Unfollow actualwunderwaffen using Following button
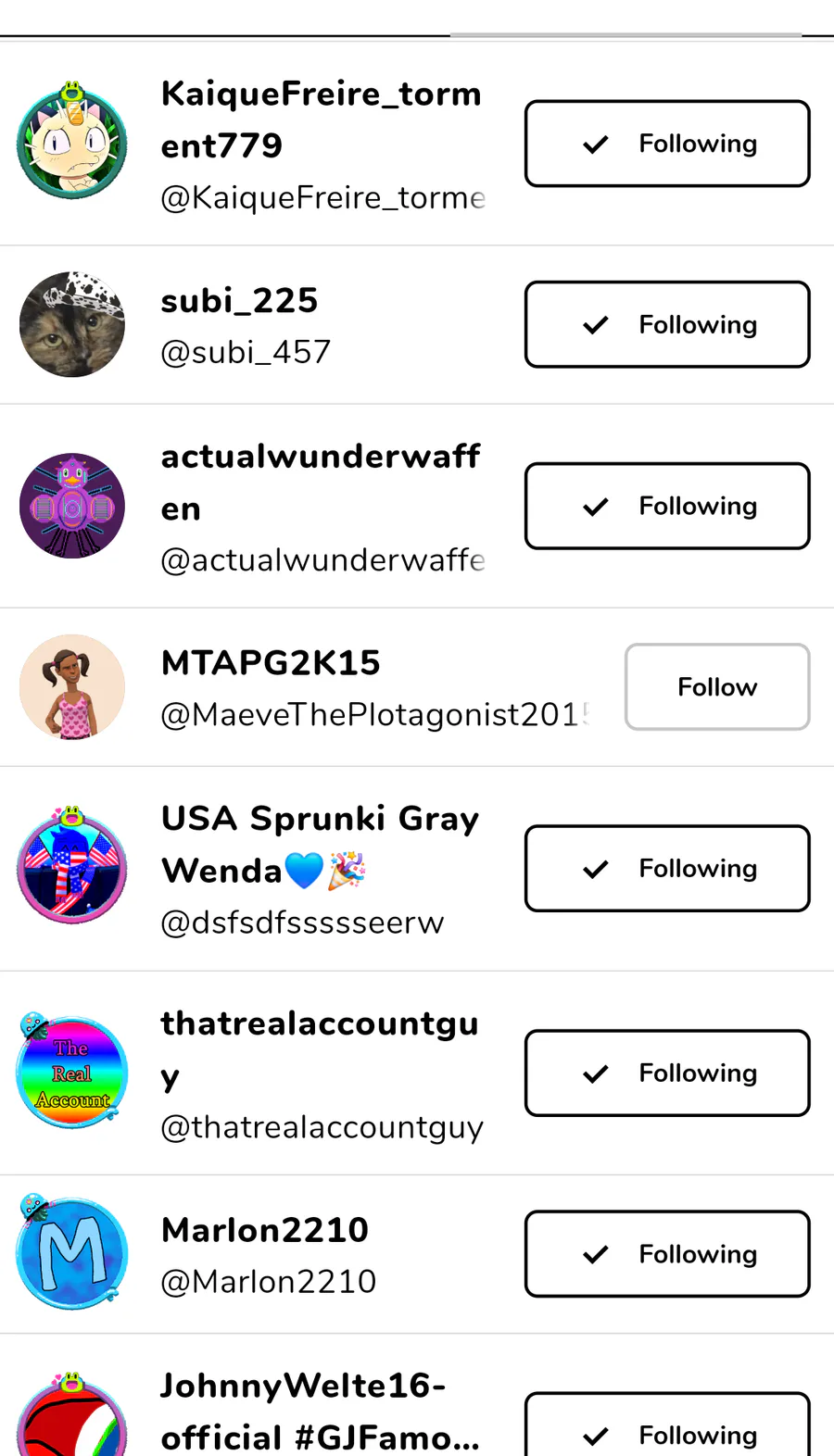Viewport: 834px width, 1456px height. 667,506
